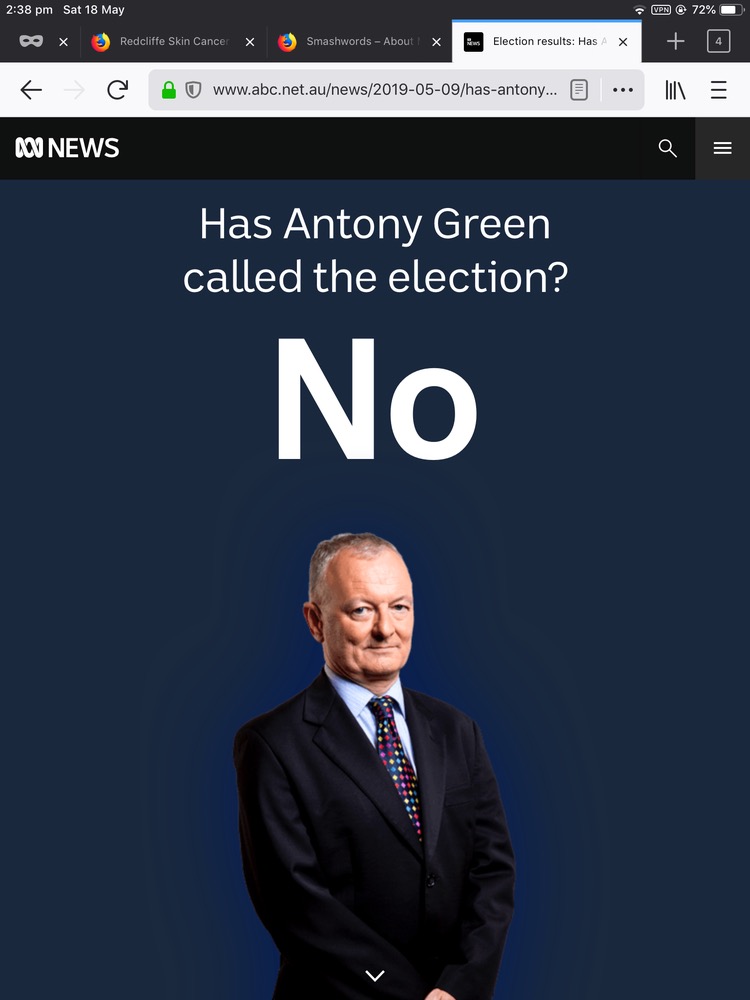Go to ABC News homepage logo
The height and width of the screenshot is (1000, 750).
pos(67,148)
